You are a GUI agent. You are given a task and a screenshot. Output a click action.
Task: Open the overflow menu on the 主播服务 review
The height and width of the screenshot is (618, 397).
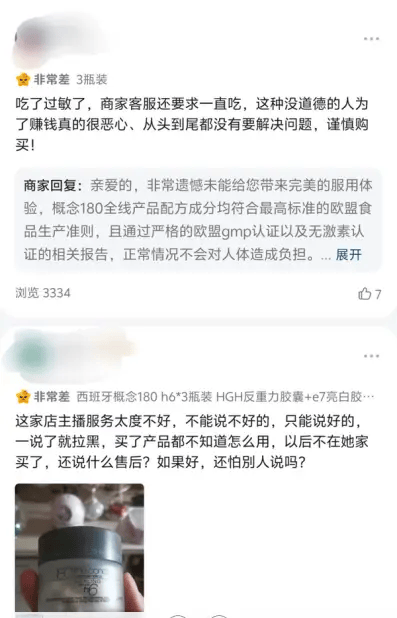click(371, 356)
